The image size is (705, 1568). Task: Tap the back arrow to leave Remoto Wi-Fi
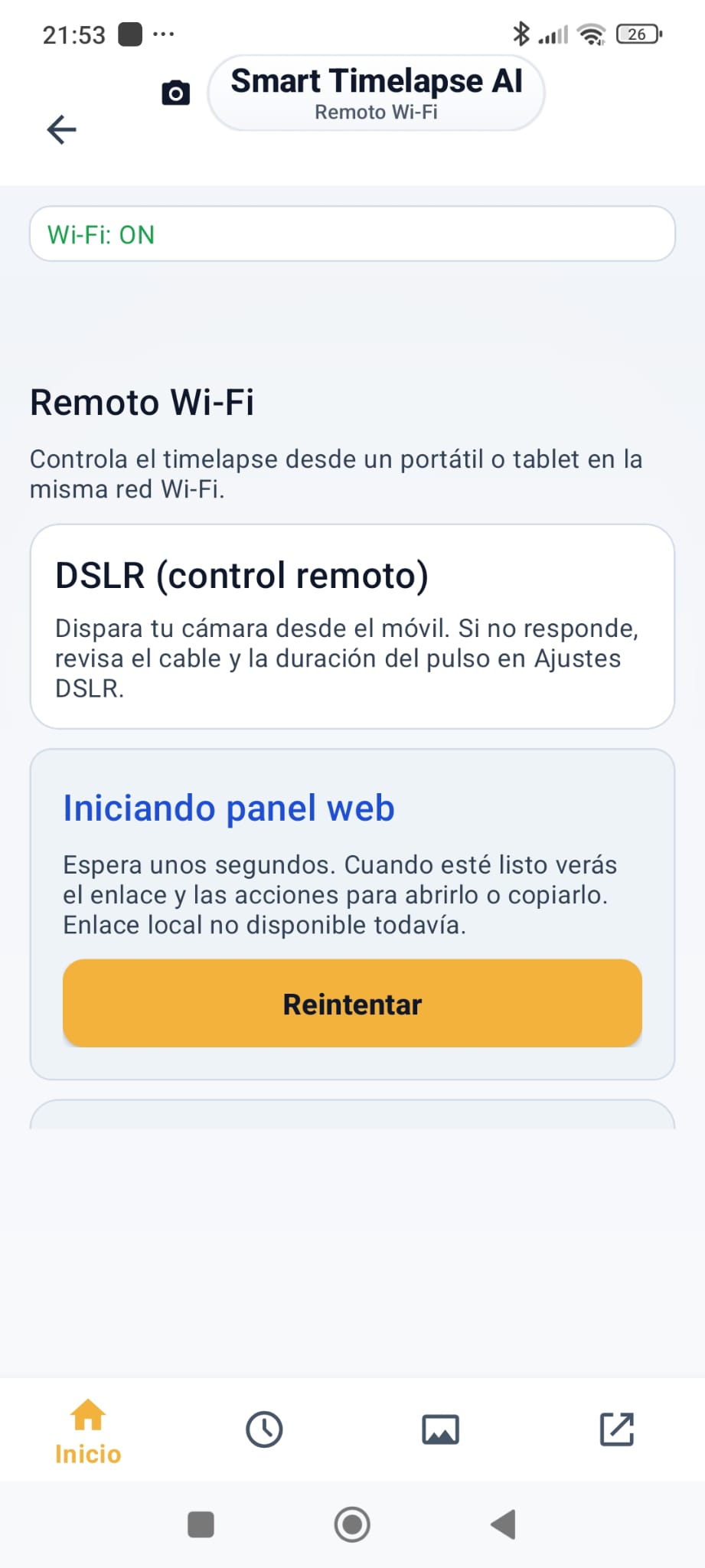62,129
